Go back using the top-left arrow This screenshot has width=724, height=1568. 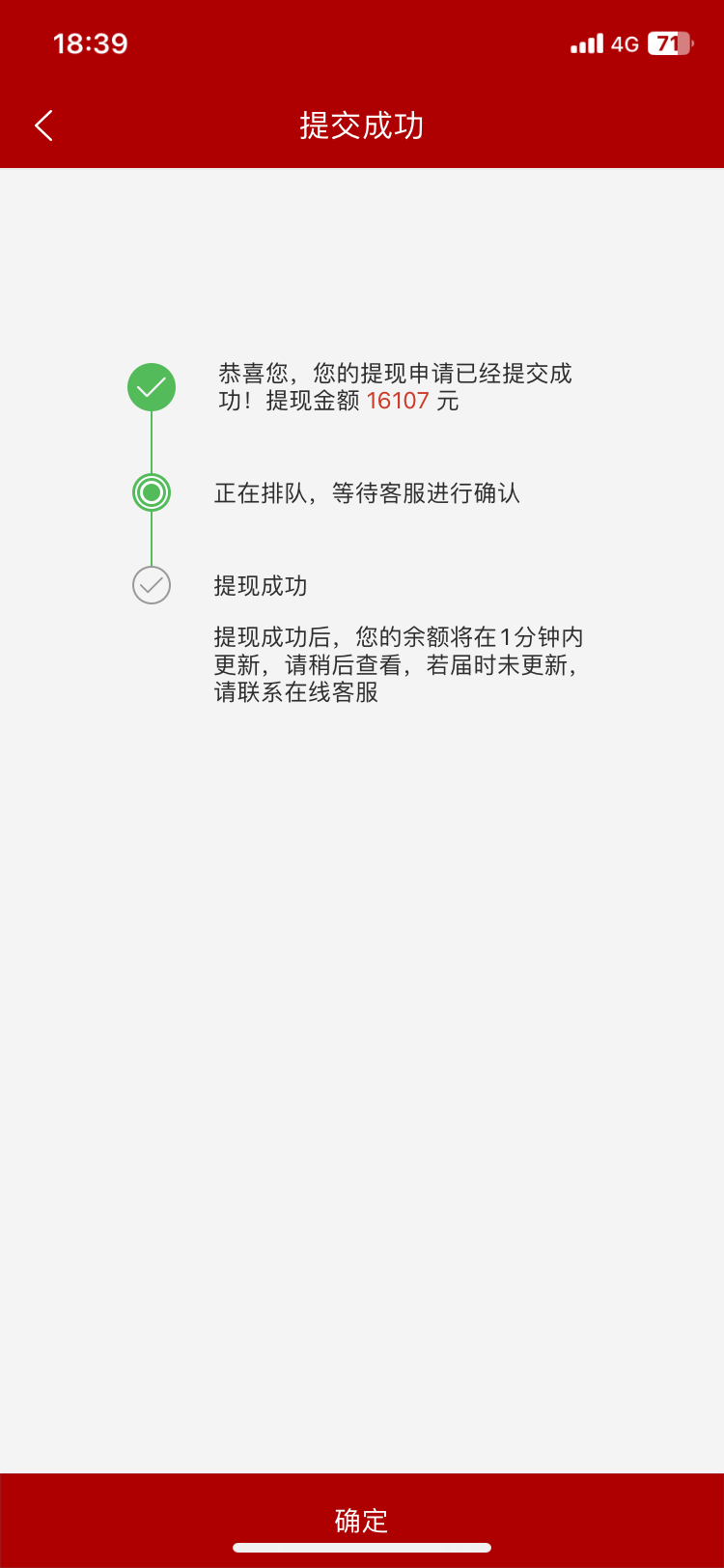[43, 126]
